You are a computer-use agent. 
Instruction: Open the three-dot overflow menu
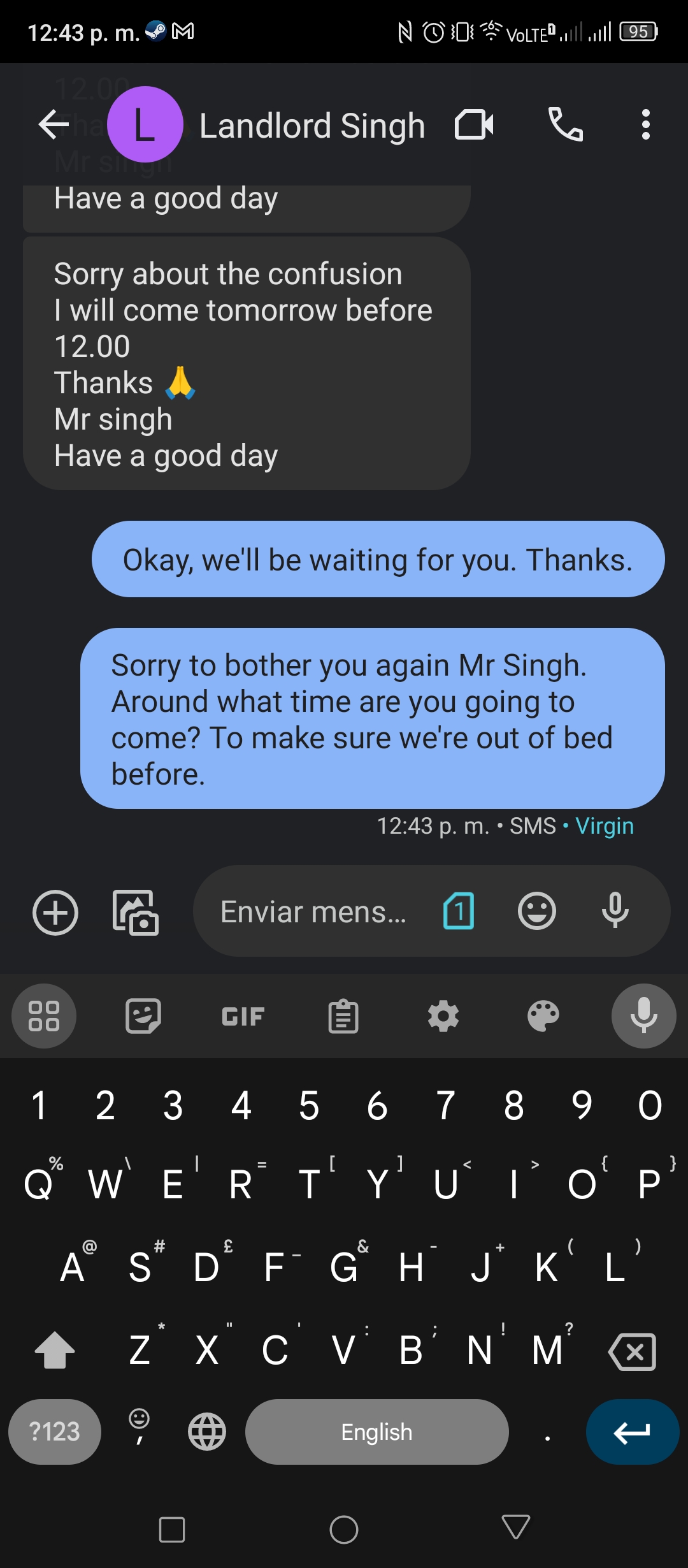coord(646,124)
